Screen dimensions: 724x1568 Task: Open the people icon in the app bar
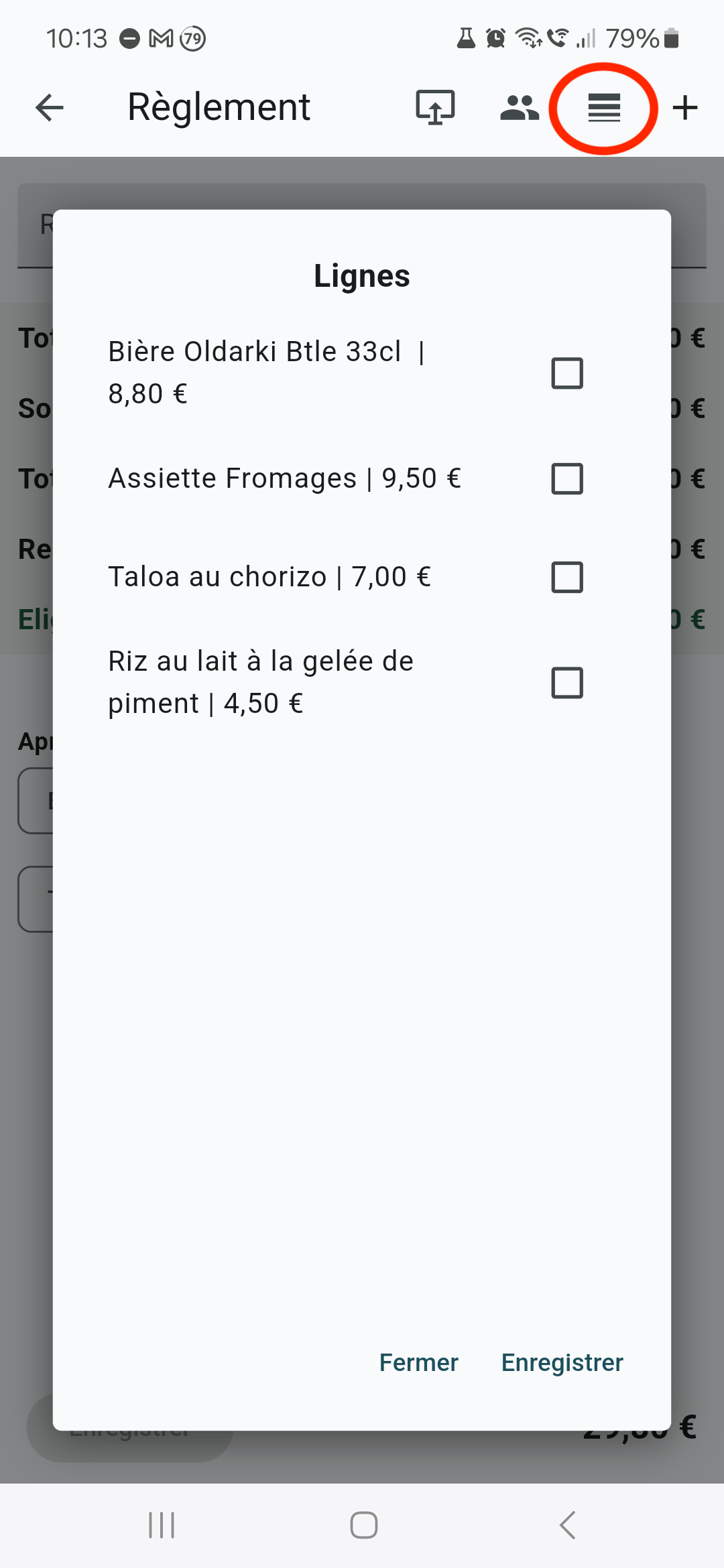coord(520,107)
